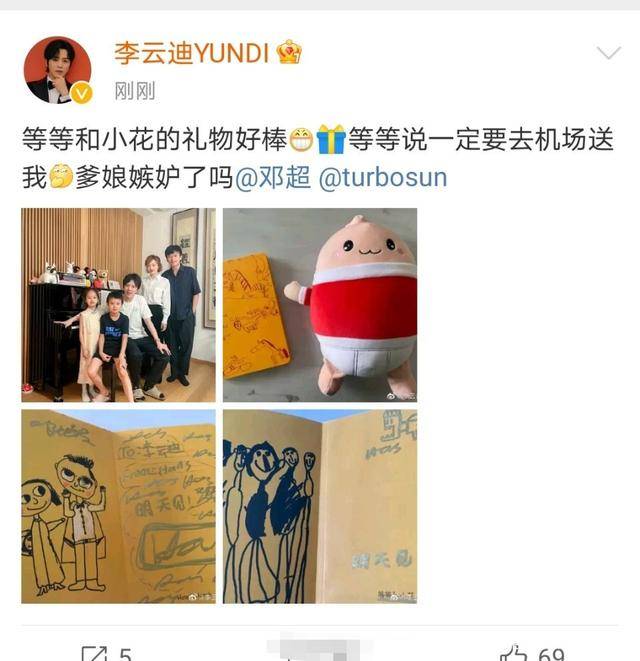
Task: Open the 李云迪YUNDI username link
Action: [x=191, y=52]
